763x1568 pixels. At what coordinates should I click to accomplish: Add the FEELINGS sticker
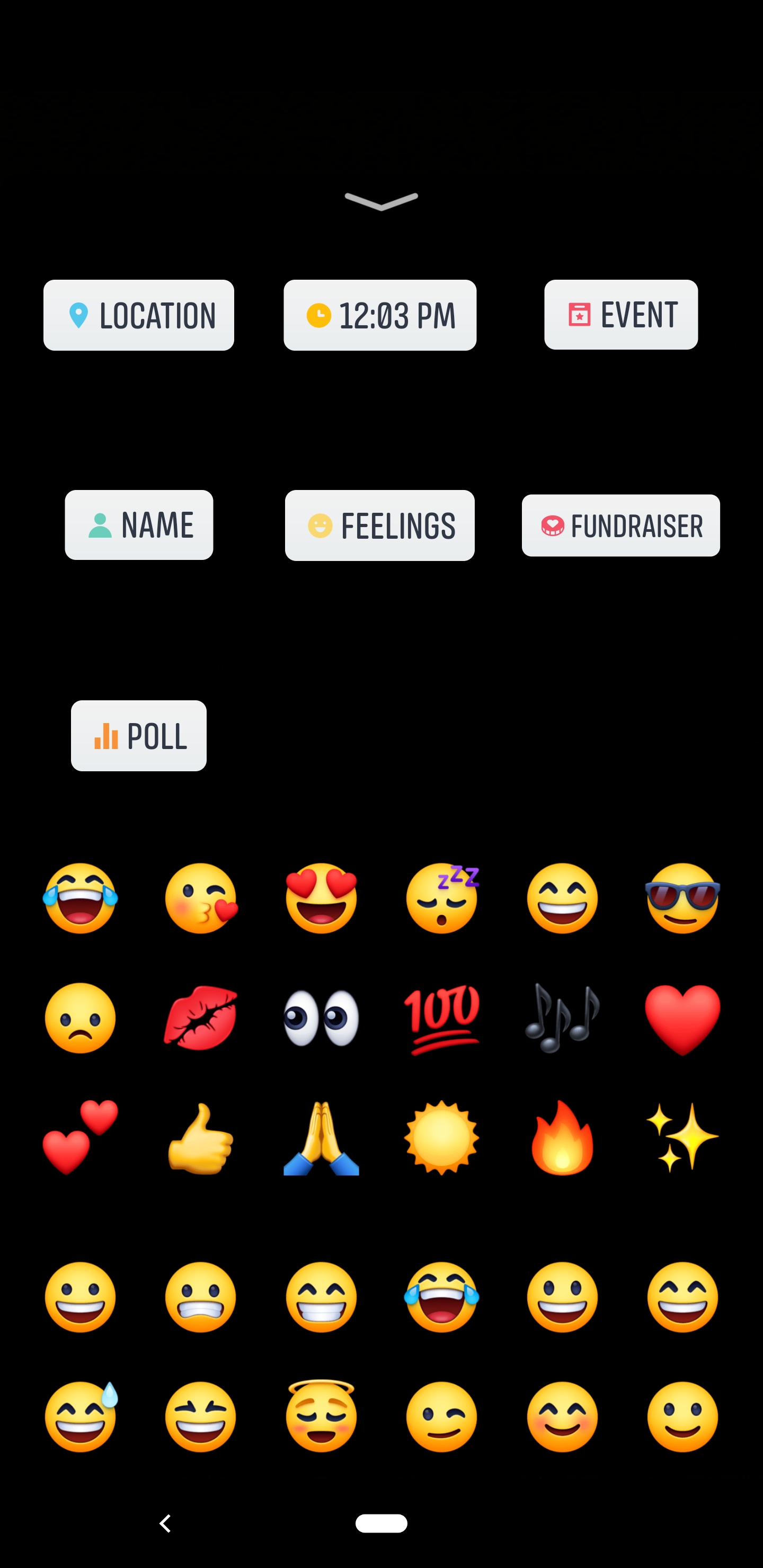(x=379, y=525)
